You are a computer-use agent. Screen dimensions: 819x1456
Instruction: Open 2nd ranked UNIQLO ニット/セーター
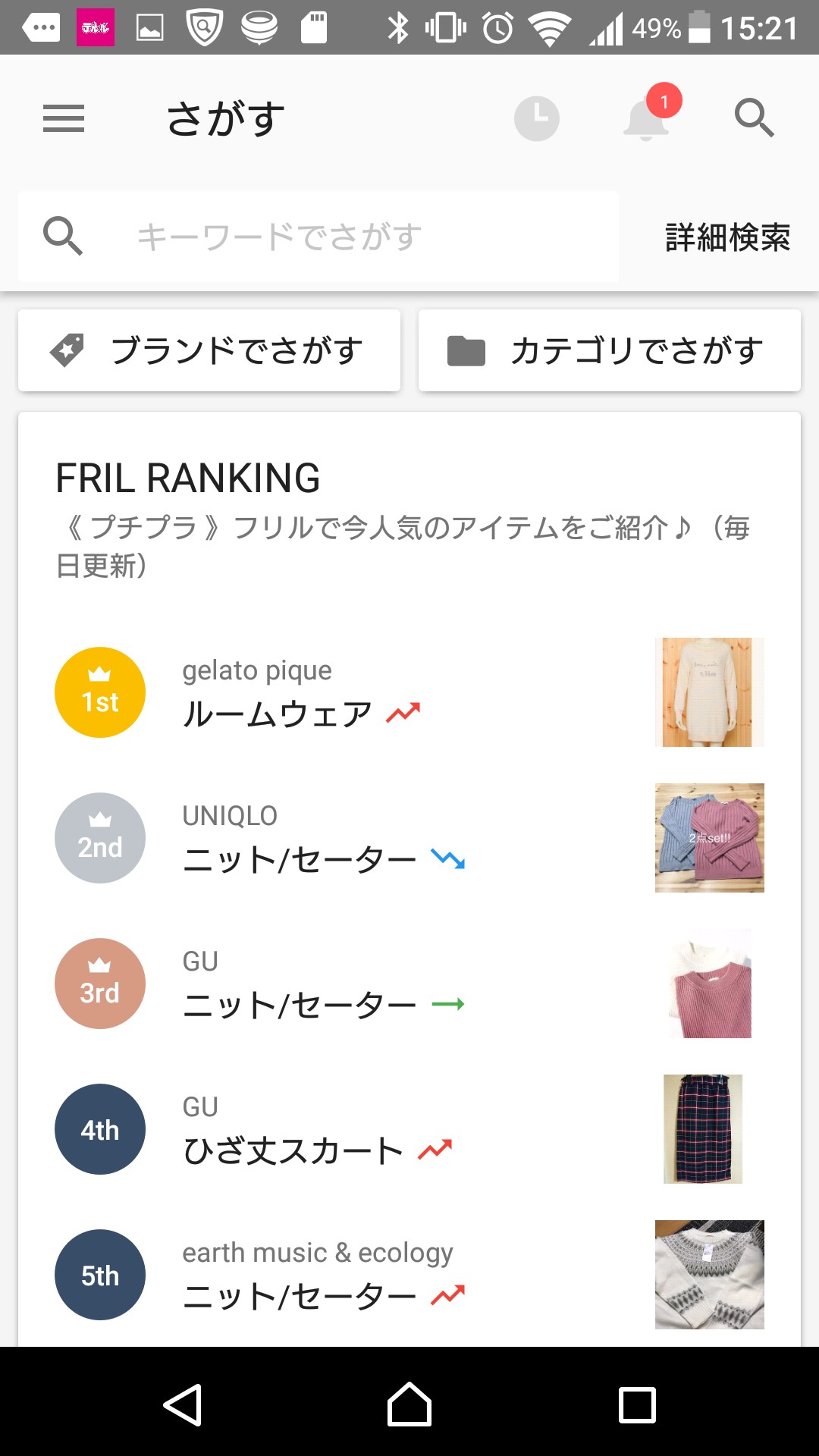409,838
